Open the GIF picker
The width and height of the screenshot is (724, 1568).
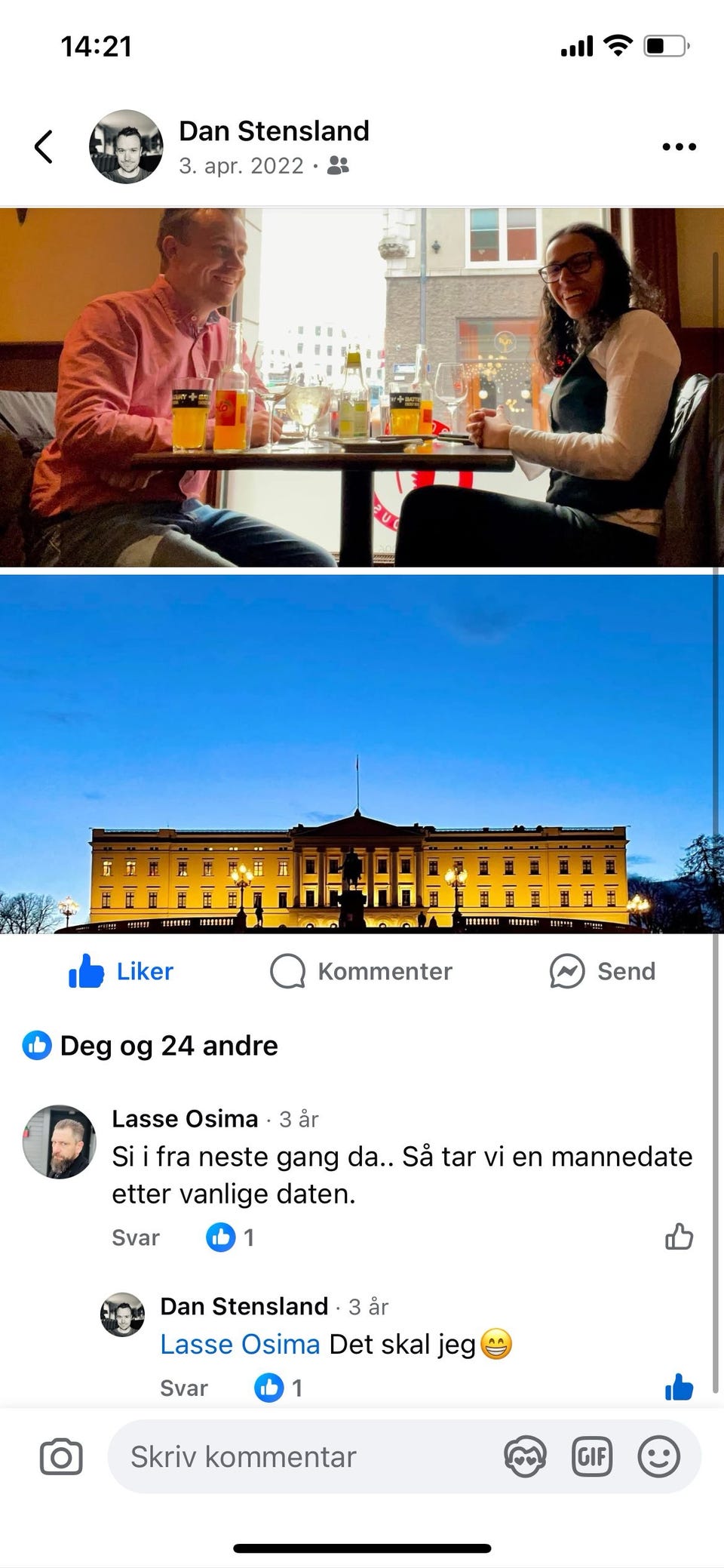tap(593, 1455)
